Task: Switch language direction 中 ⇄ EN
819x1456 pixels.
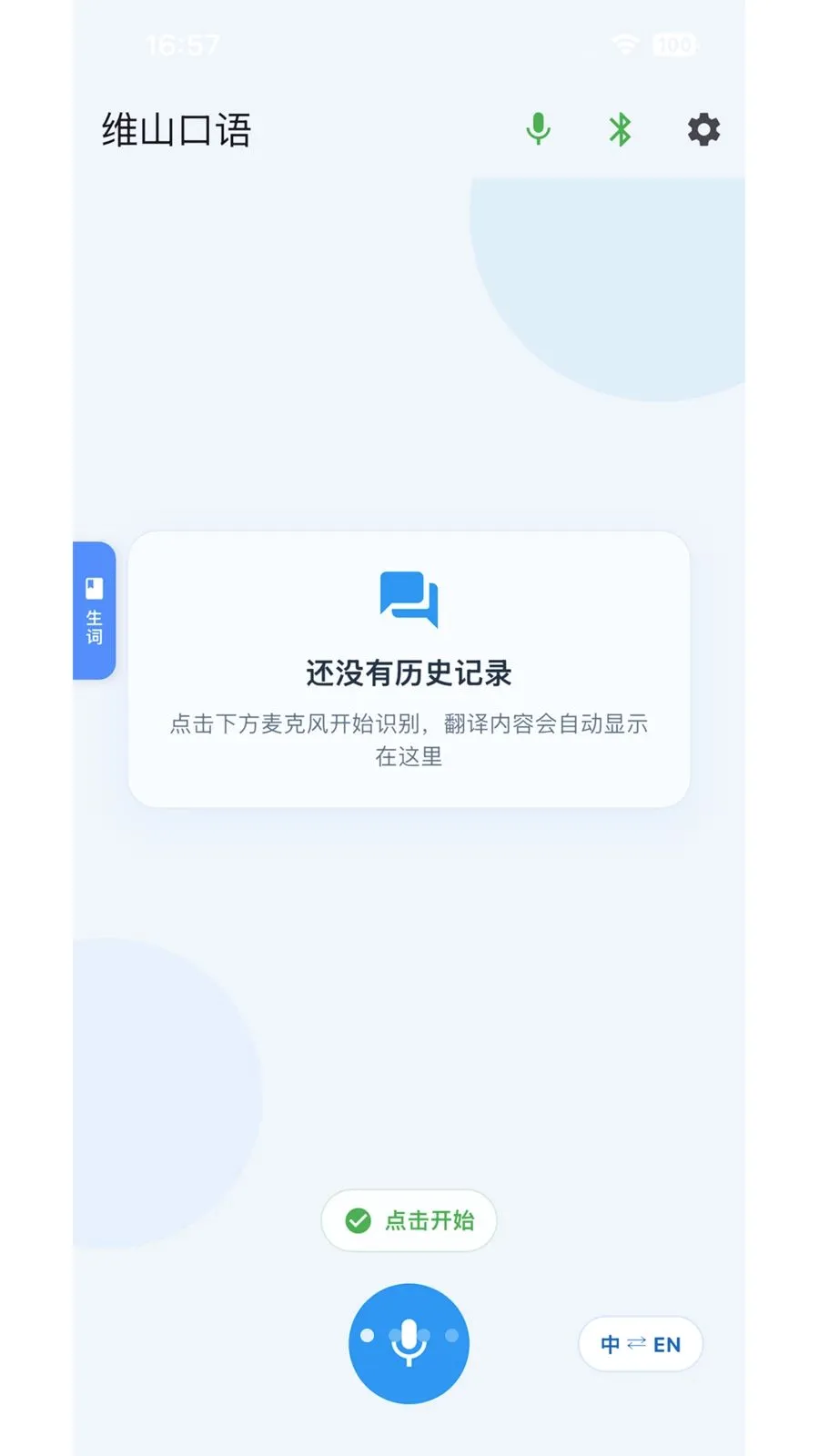Action: pyautogui.click(x=641, y=1344)
